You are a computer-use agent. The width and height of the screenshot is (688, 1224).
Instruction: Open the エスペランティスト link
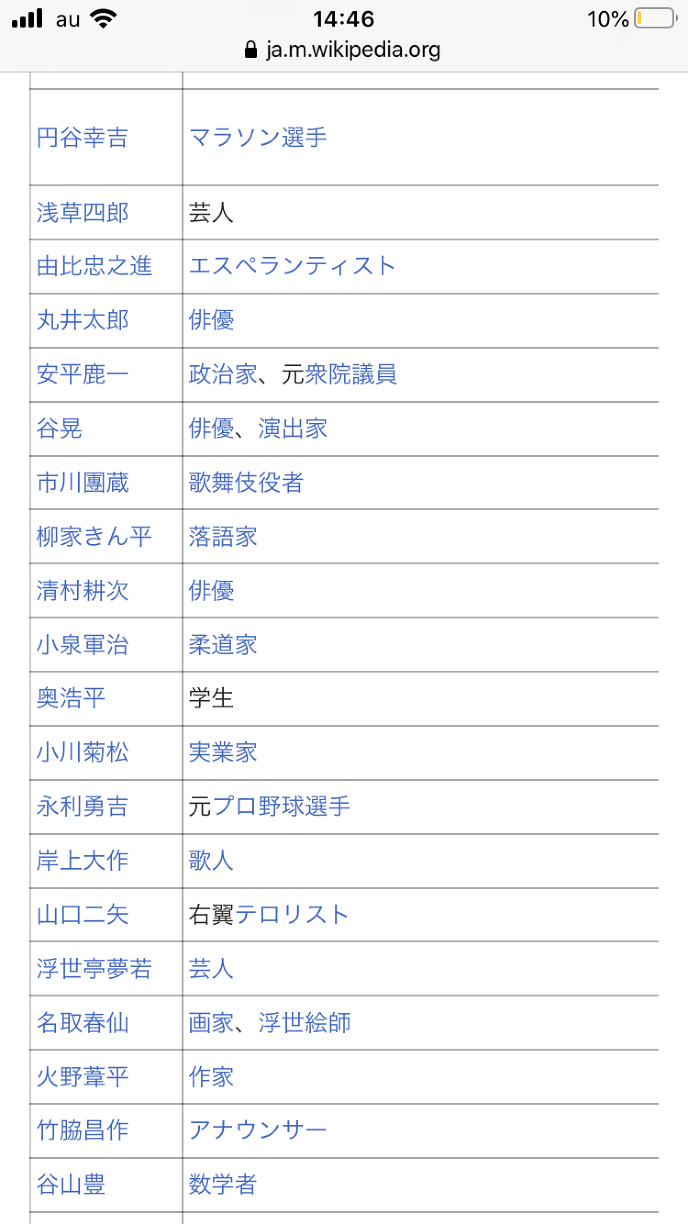tap(292, 266)
